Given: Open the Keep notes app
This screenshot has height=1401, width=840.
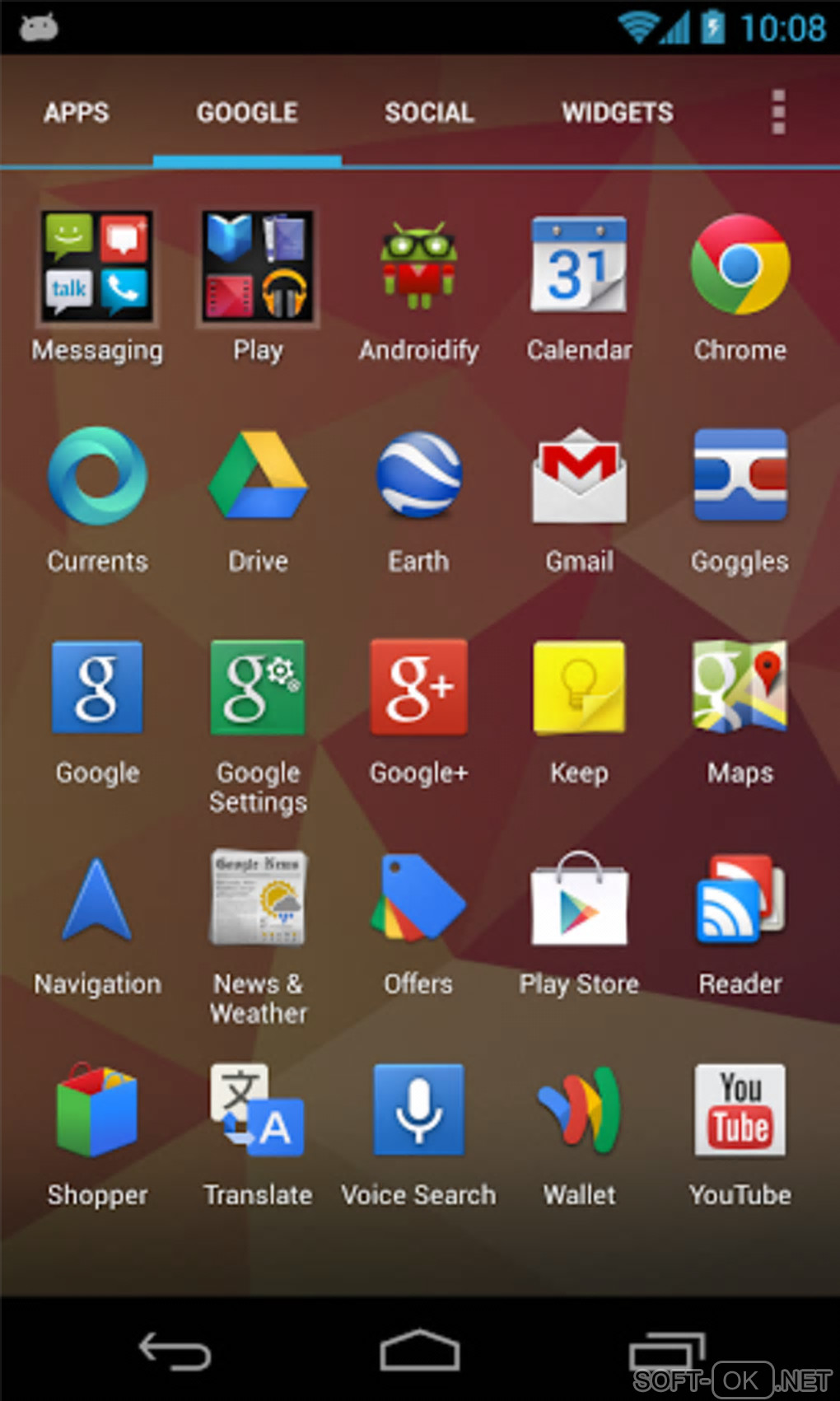Looking at the screenshot, I should (x=579, y=688).
